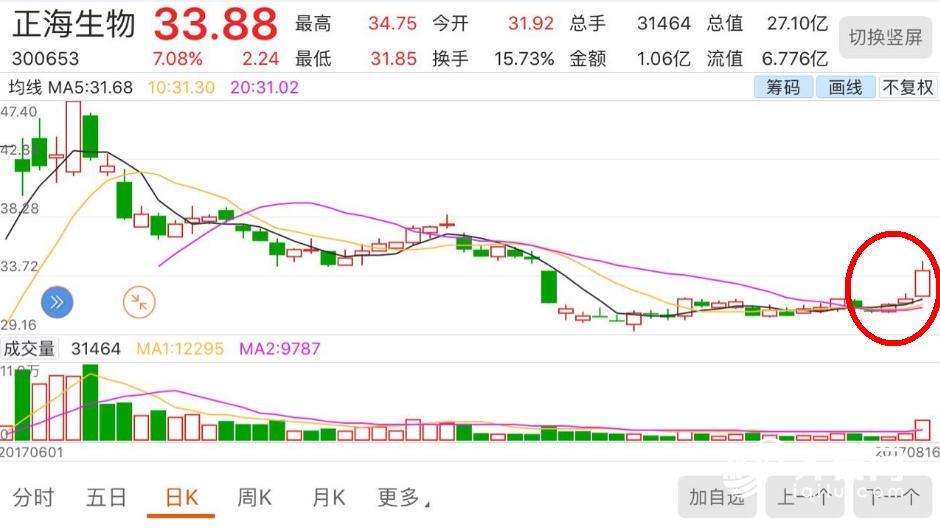The image size is (940, 529).
Task: Add the stock via 加自选
Action: [717, 496]
